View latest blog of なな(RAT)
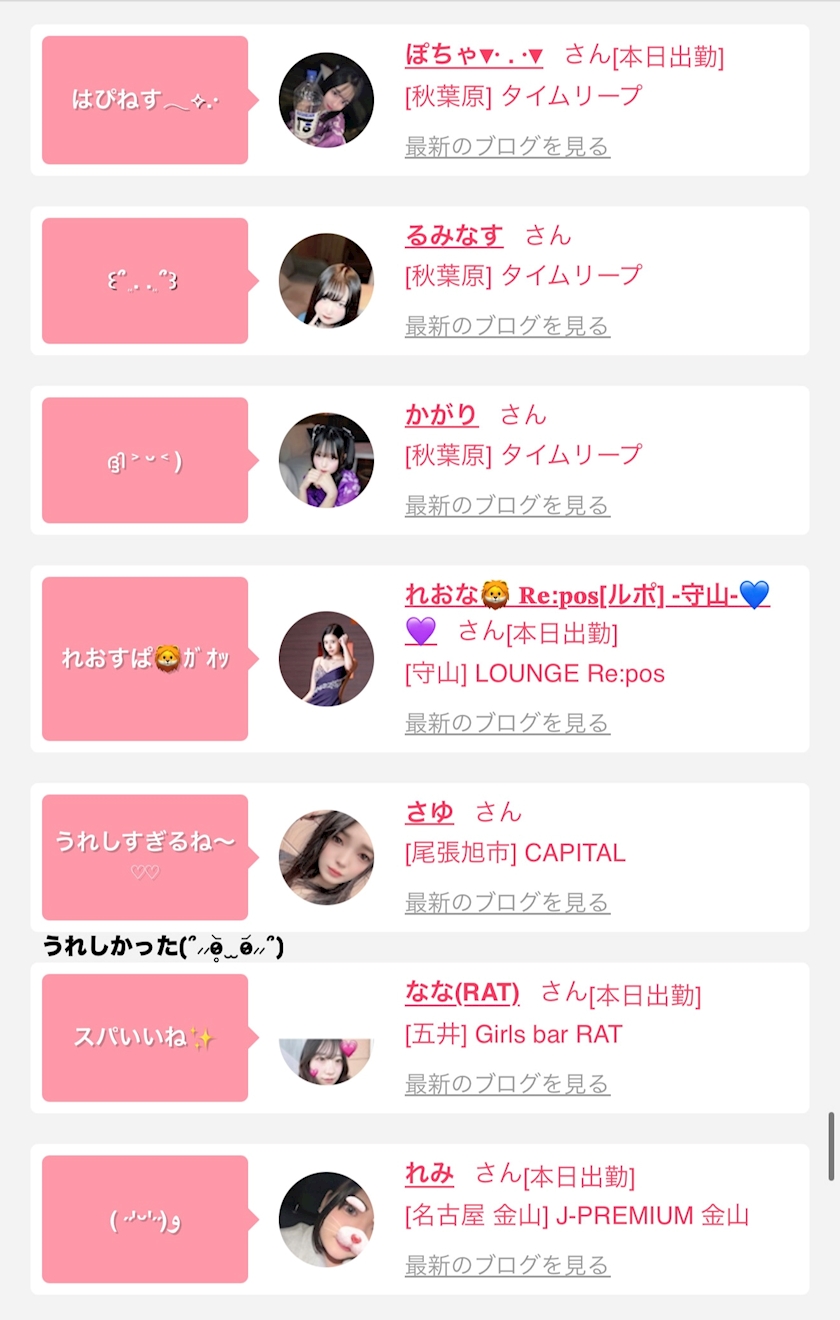 507,1084
